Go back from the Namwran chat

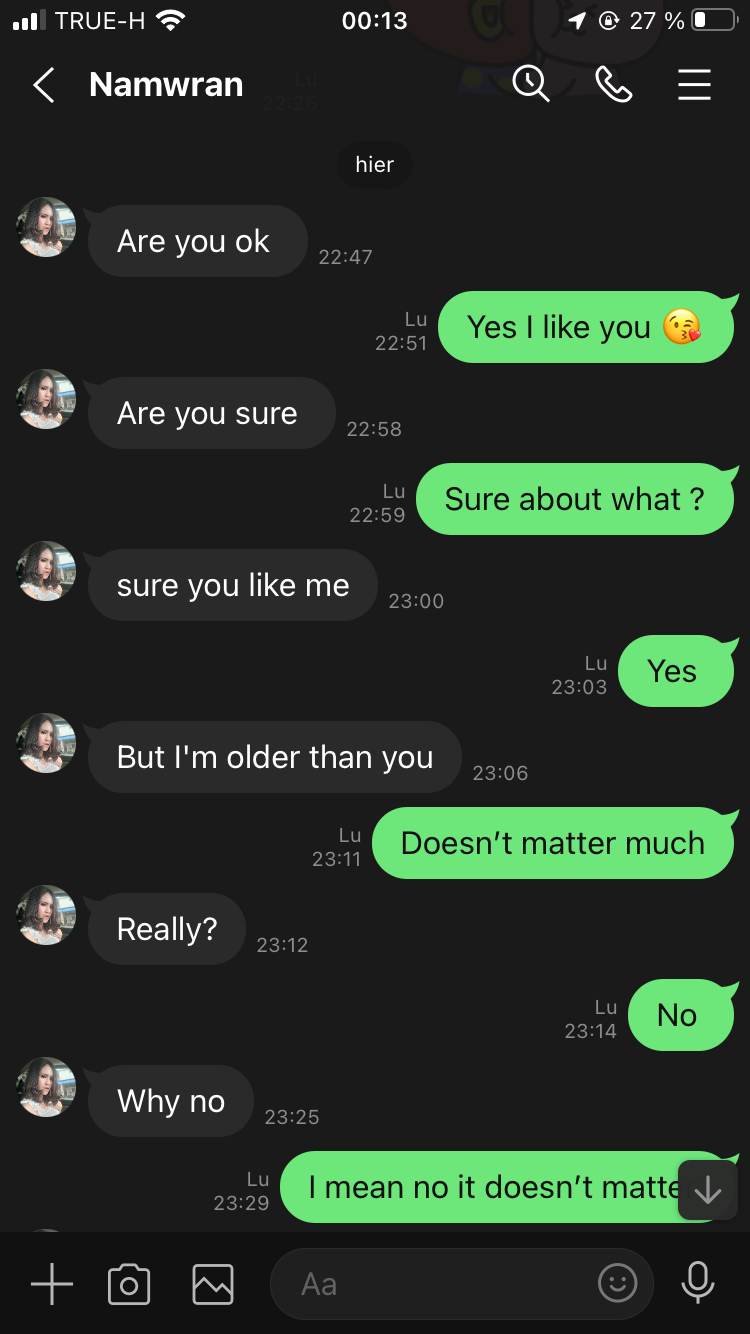(43, 85)
